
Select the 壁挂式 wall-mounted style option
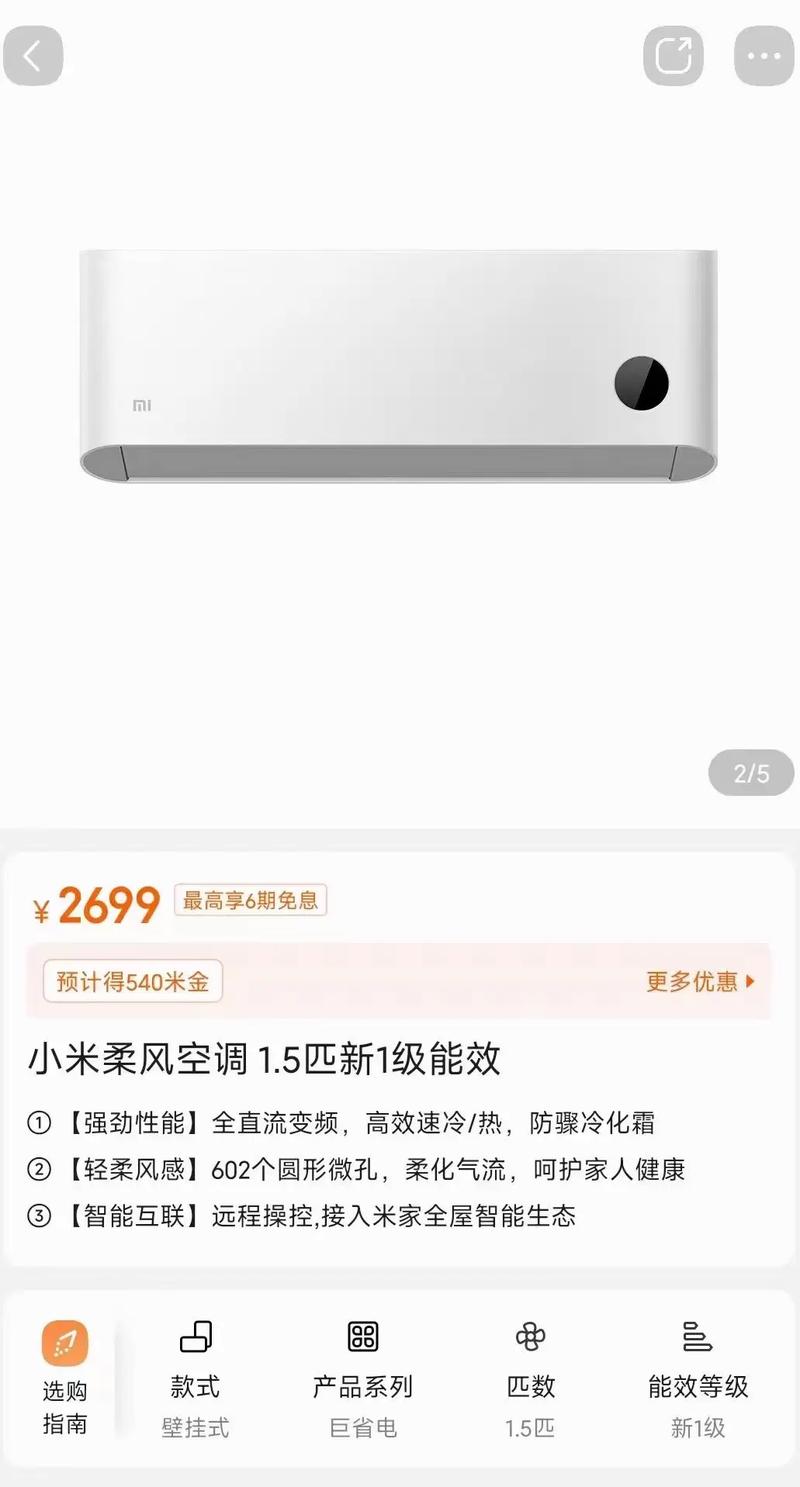click(196, 1428)
